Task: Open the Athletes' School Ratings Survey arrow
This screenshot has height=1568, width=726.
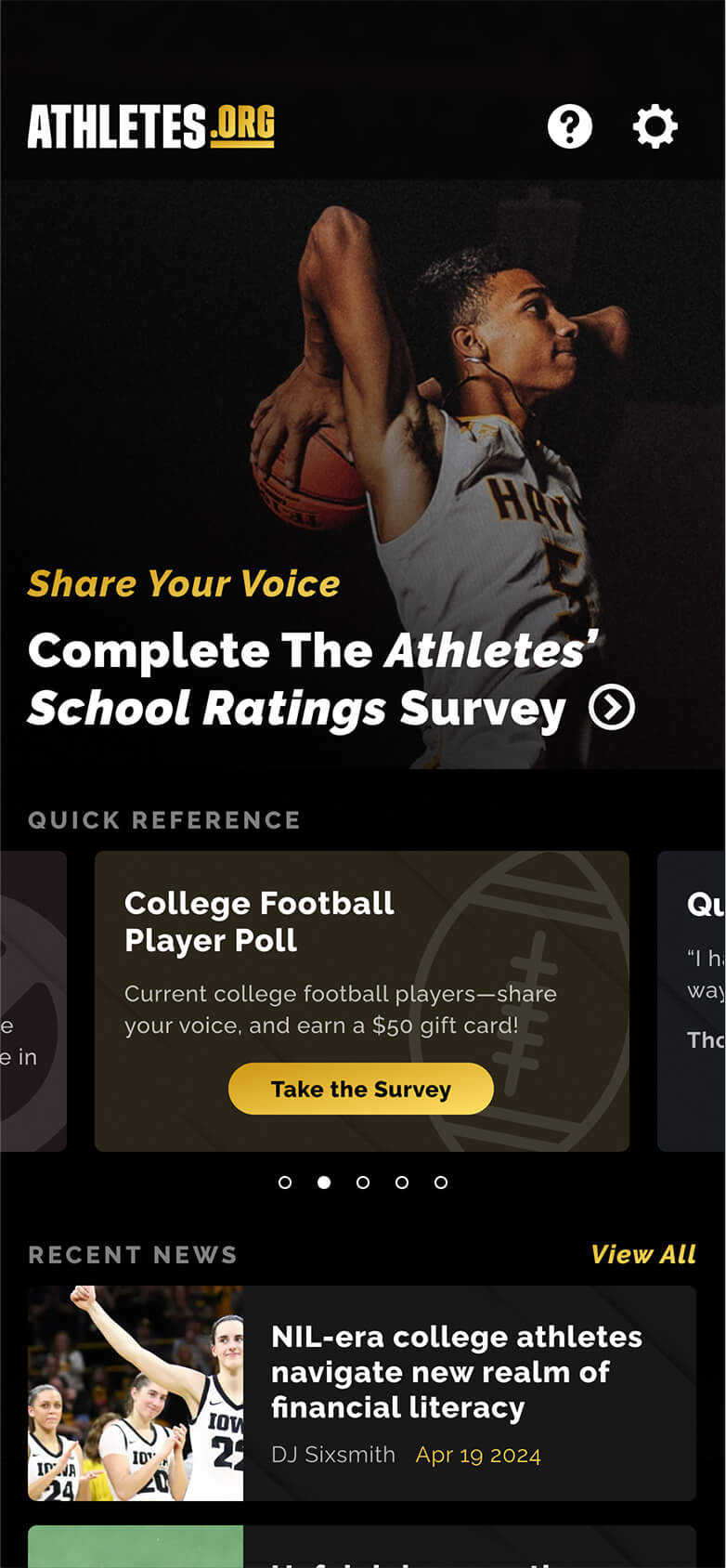Action: point(612,708)
